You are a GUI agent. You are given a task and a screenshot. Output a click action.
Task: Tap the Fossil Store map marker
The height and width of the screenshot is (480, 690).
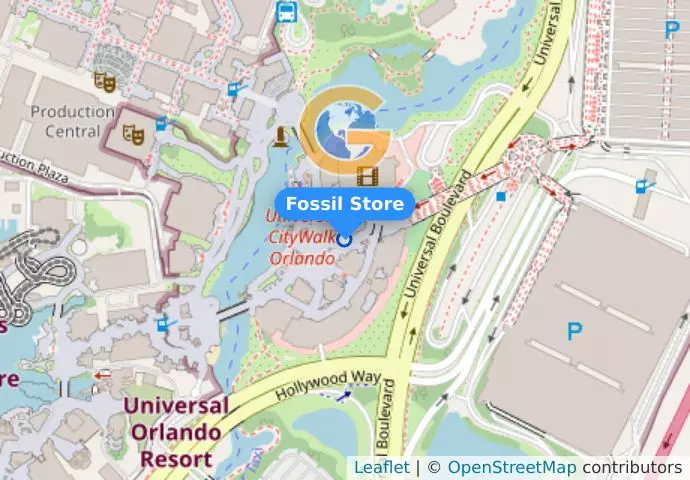pyautogui.click(x=345, y=239)
